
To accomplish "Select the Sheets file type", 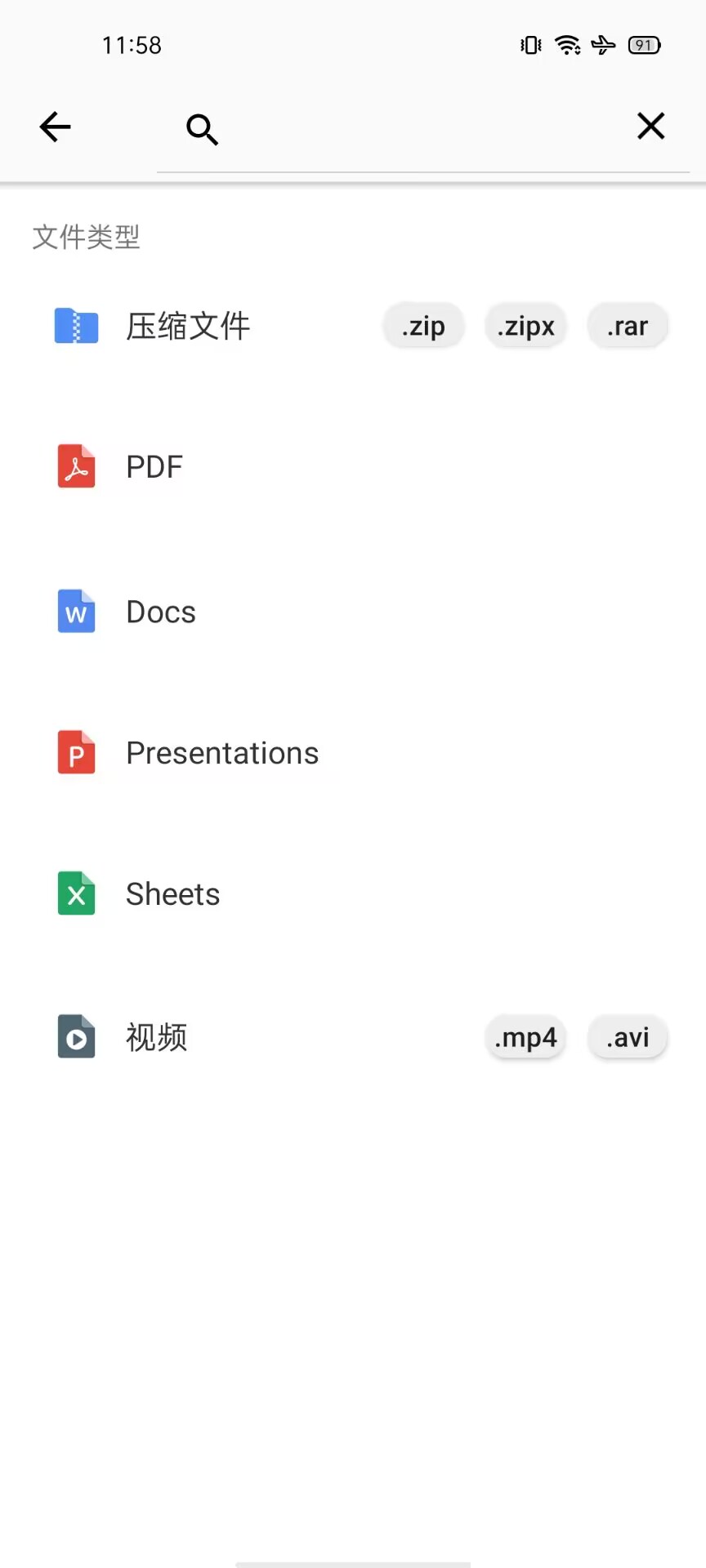I will [172, 894].
